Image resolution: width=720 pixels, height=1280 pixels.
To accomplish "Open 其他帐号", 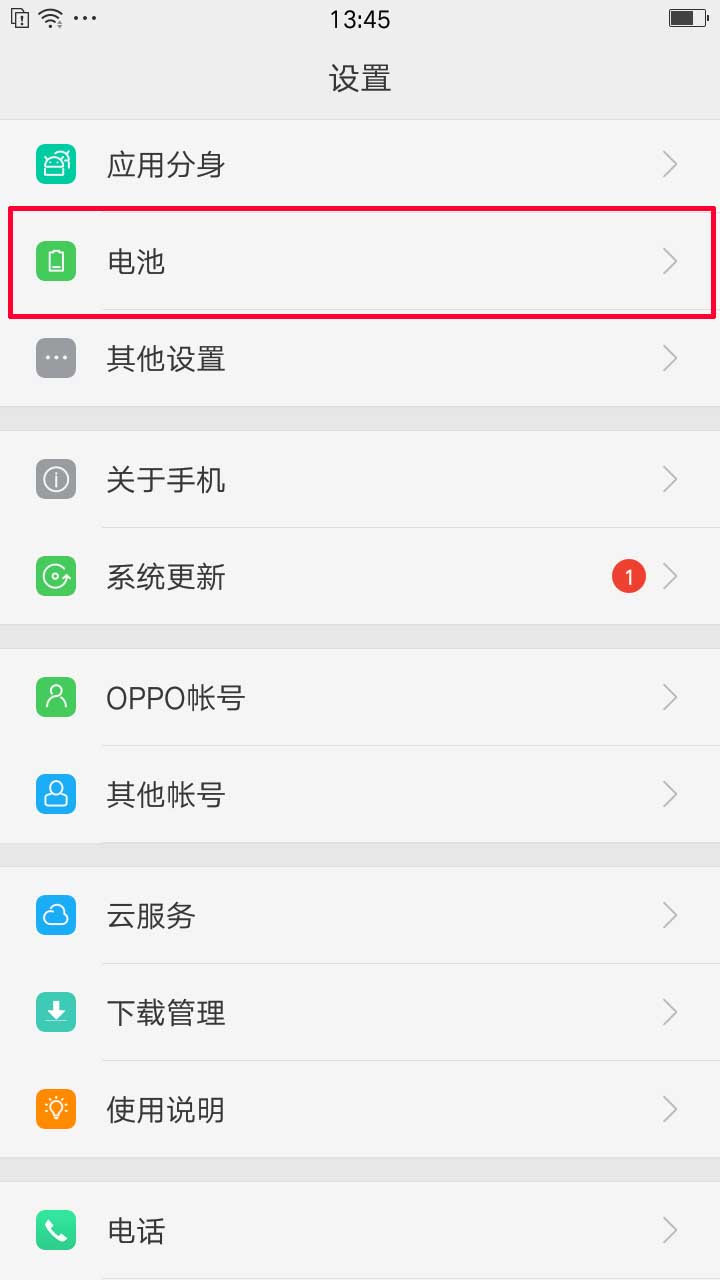I will tap(360, 795).
